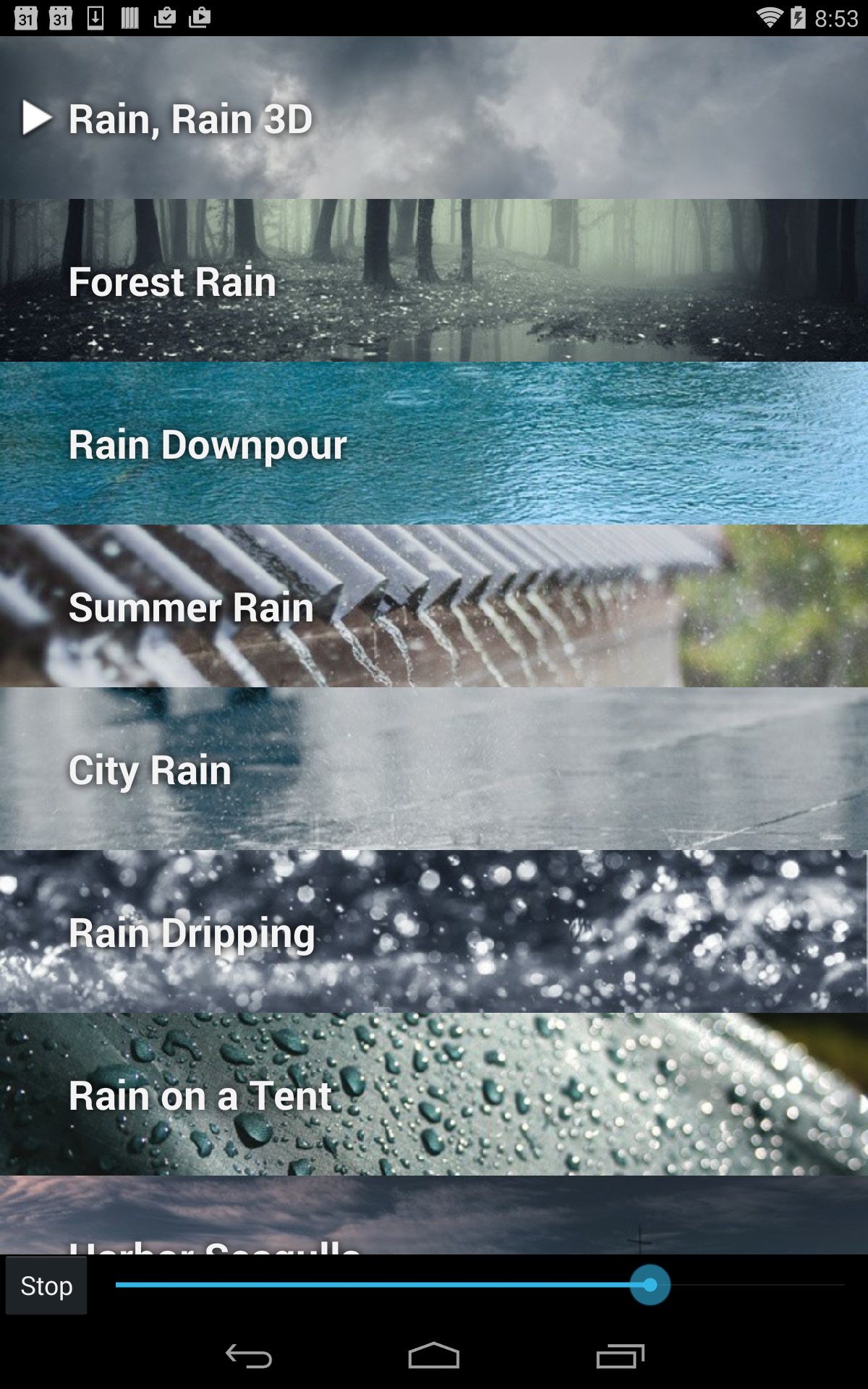
Task: Pick the City Rain sound
Action: click(434, 769)
